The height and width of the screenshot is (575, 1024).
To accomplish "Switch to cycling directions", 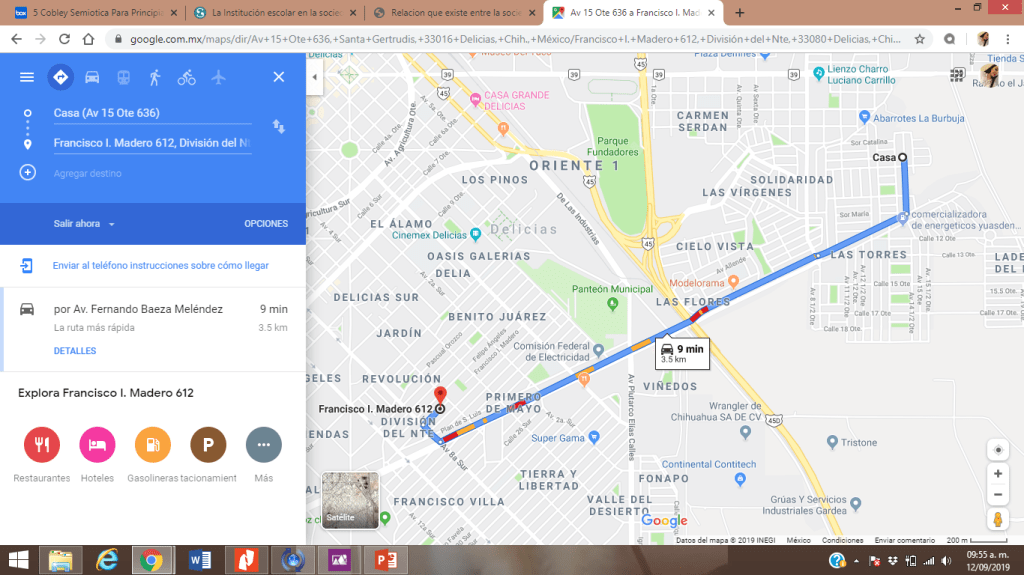I will tap(186, 77).
